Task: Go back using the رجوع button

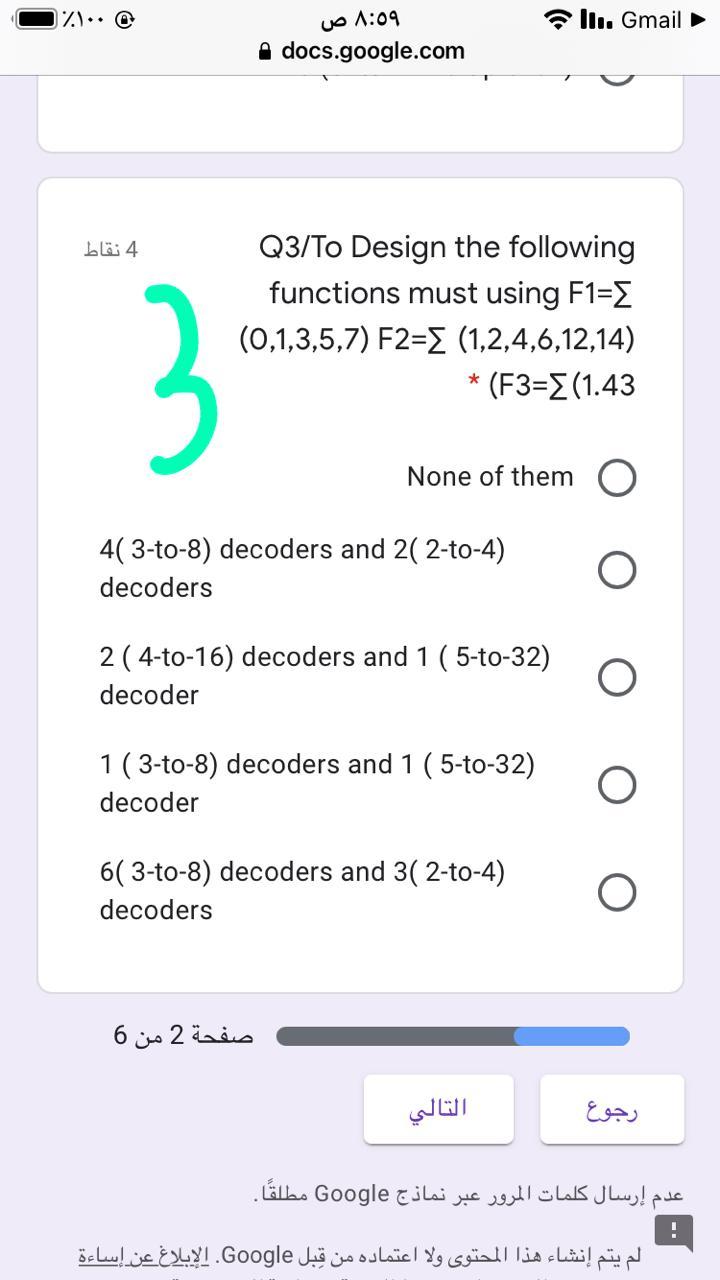Action: (612, 1109)
